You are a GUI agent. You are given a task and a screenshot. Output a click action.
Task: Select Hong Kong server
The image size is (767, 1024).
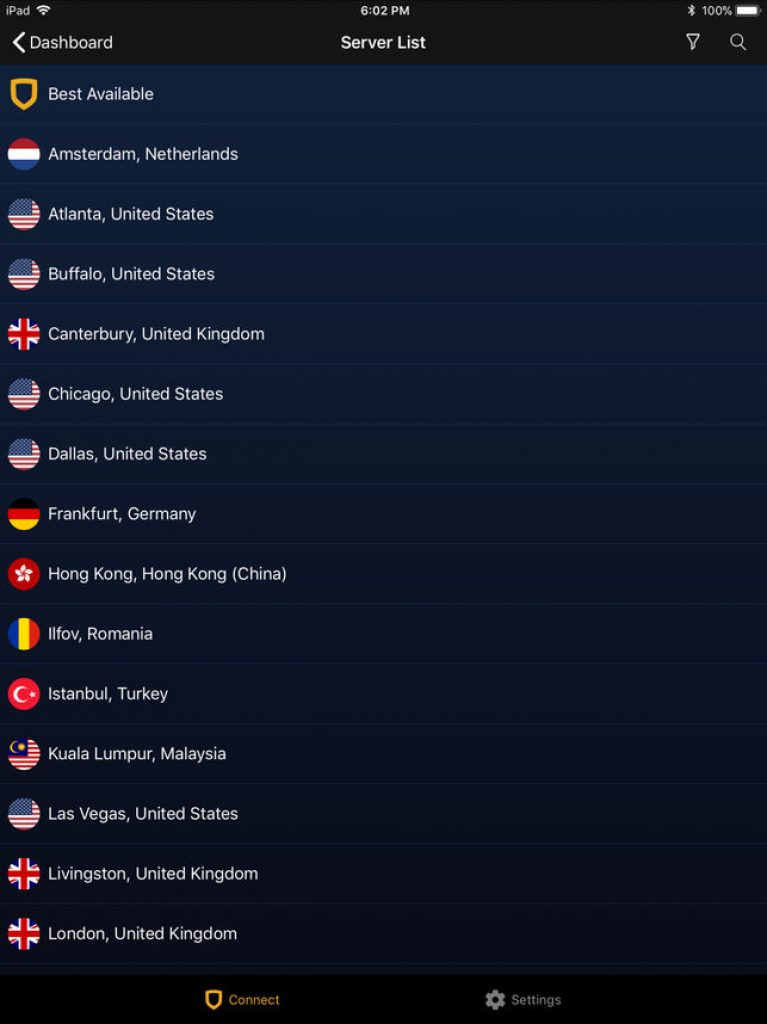[x=166, y=574]
